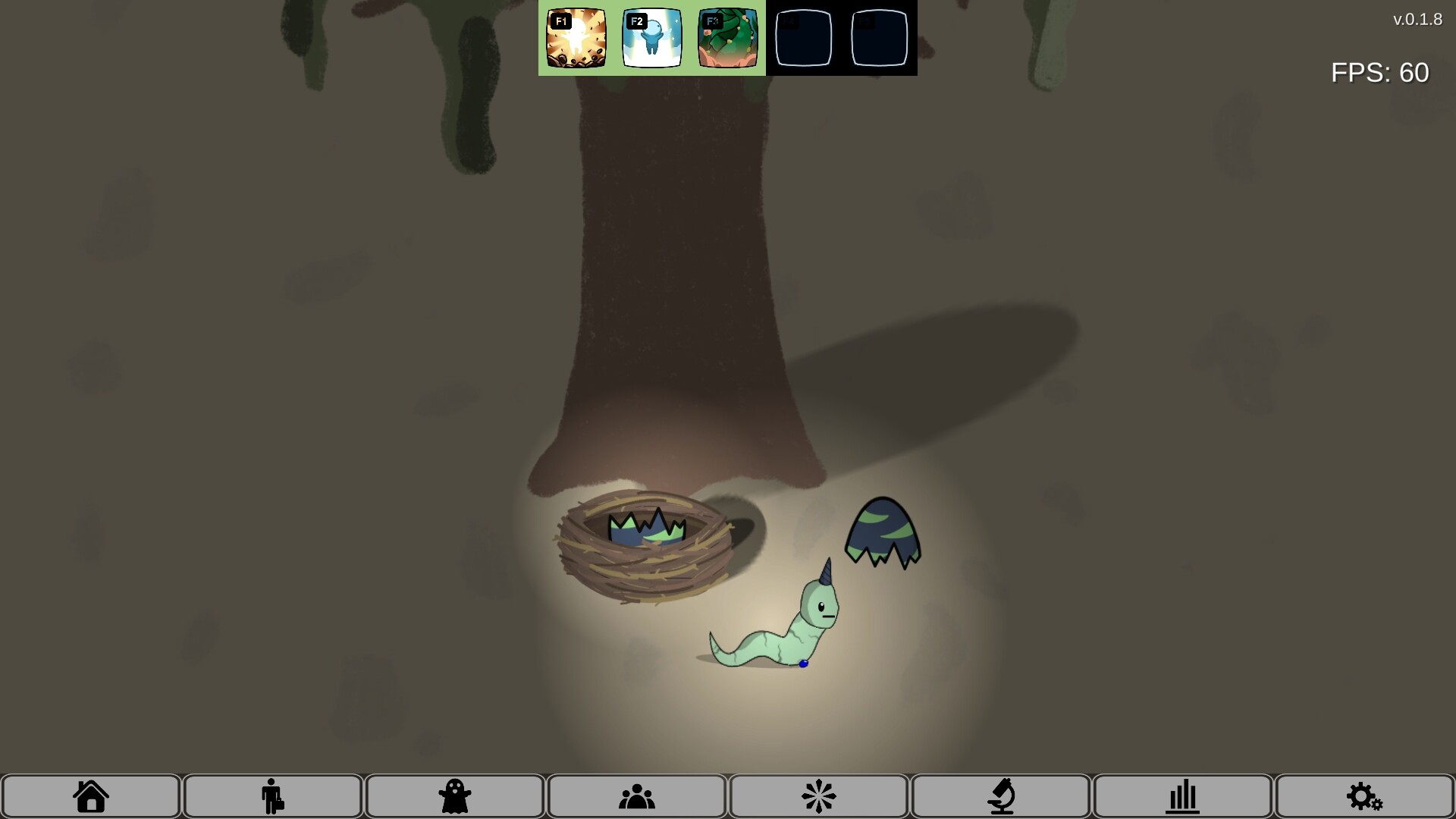Open the microscope research tab
The image size is (1456, 819).
pyautogui.click(x=1001, y=796)
